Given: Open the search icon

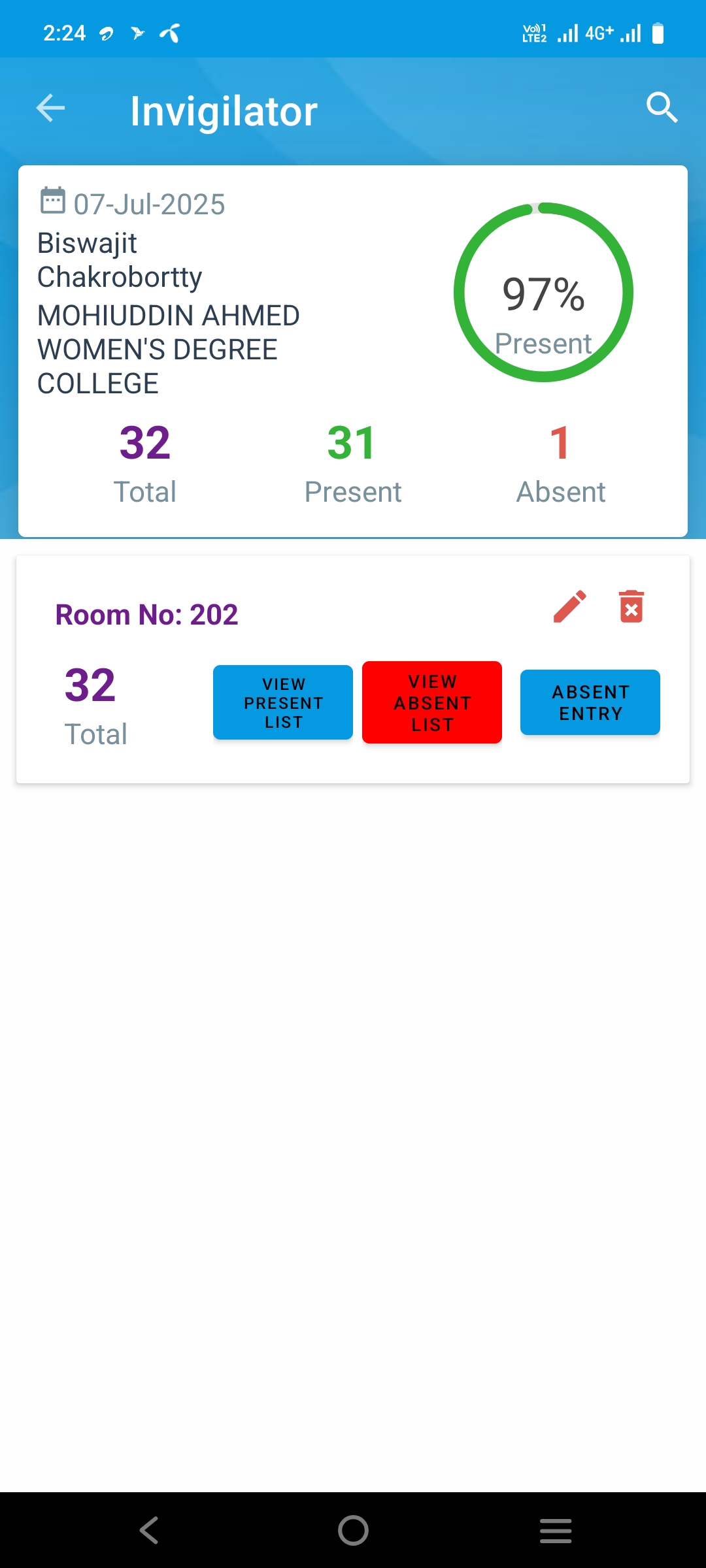Looking at the screenshot, I should point(662,108).
